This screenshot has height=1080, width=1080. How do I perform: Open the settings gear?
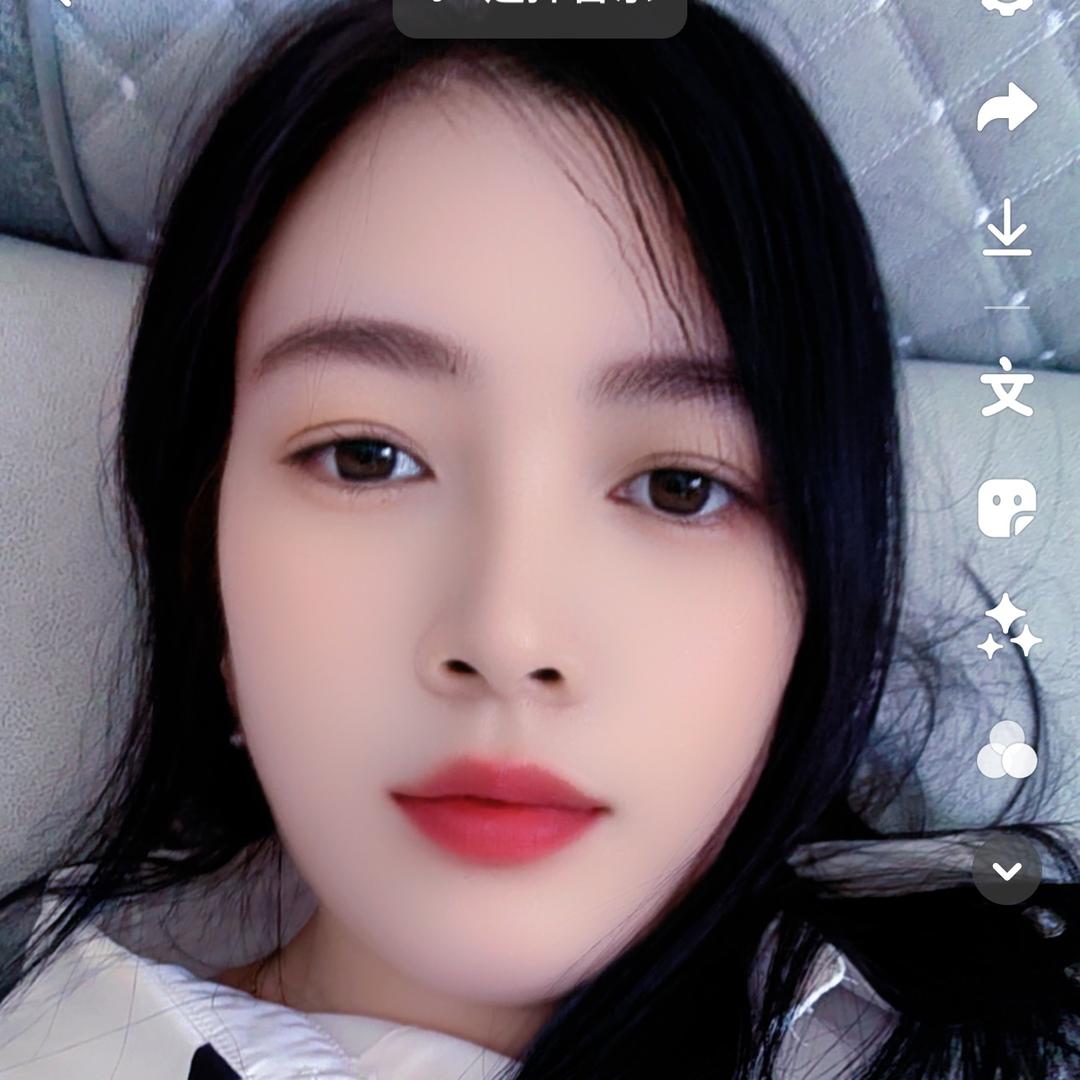[x=1006, y=5]
